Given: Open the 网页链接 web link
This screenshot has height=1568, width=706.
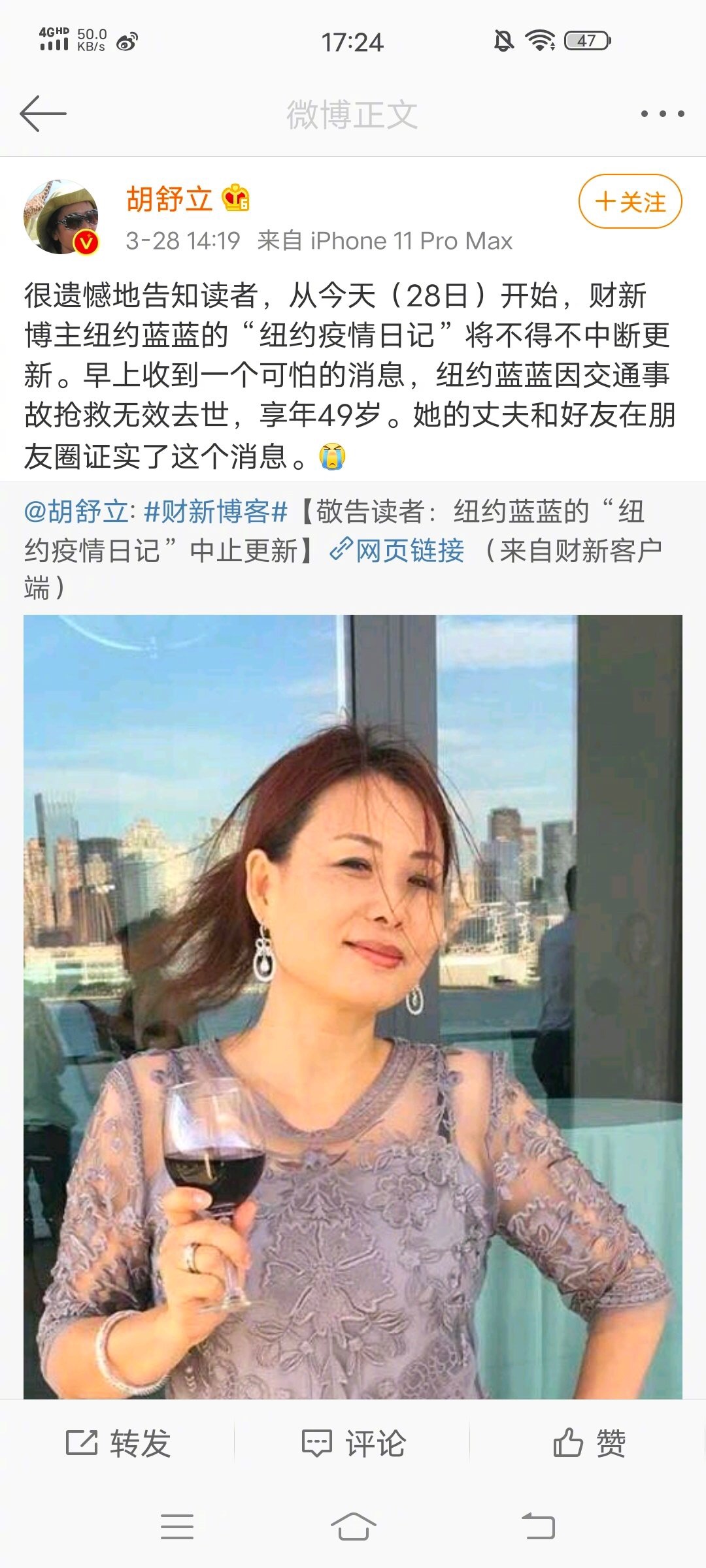Looking at the screenshot, I should pos(397,550).
